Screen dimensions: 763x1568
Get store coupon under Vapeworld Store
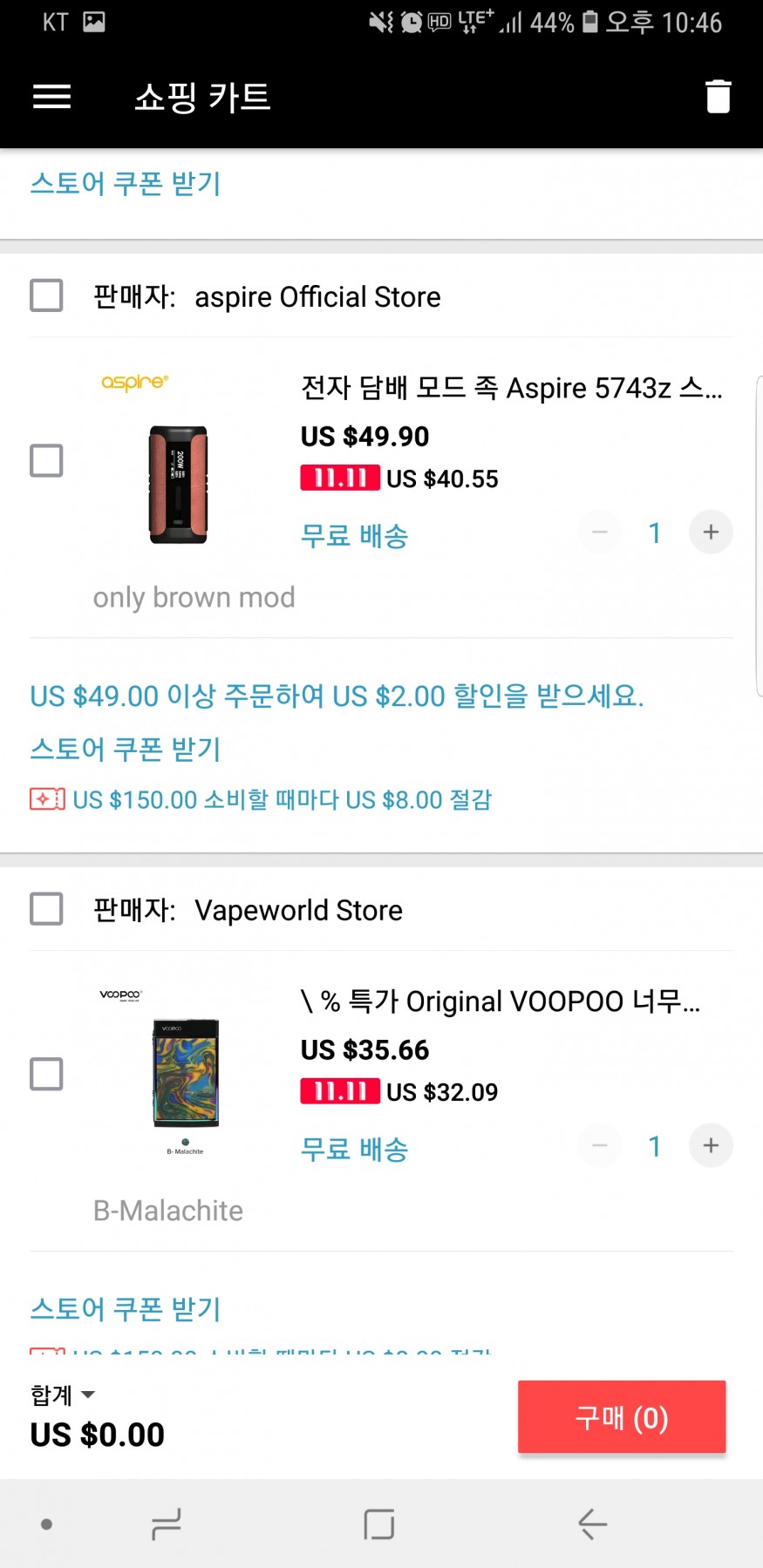coord(126,1309)
